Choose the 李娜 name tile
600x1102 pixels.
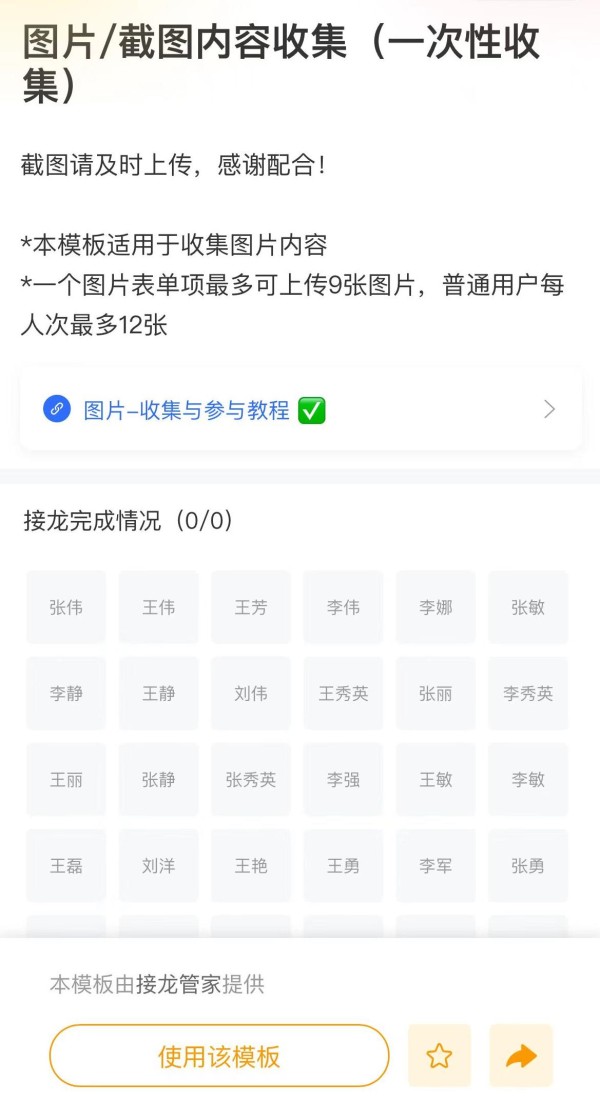(x=436, y=607)
